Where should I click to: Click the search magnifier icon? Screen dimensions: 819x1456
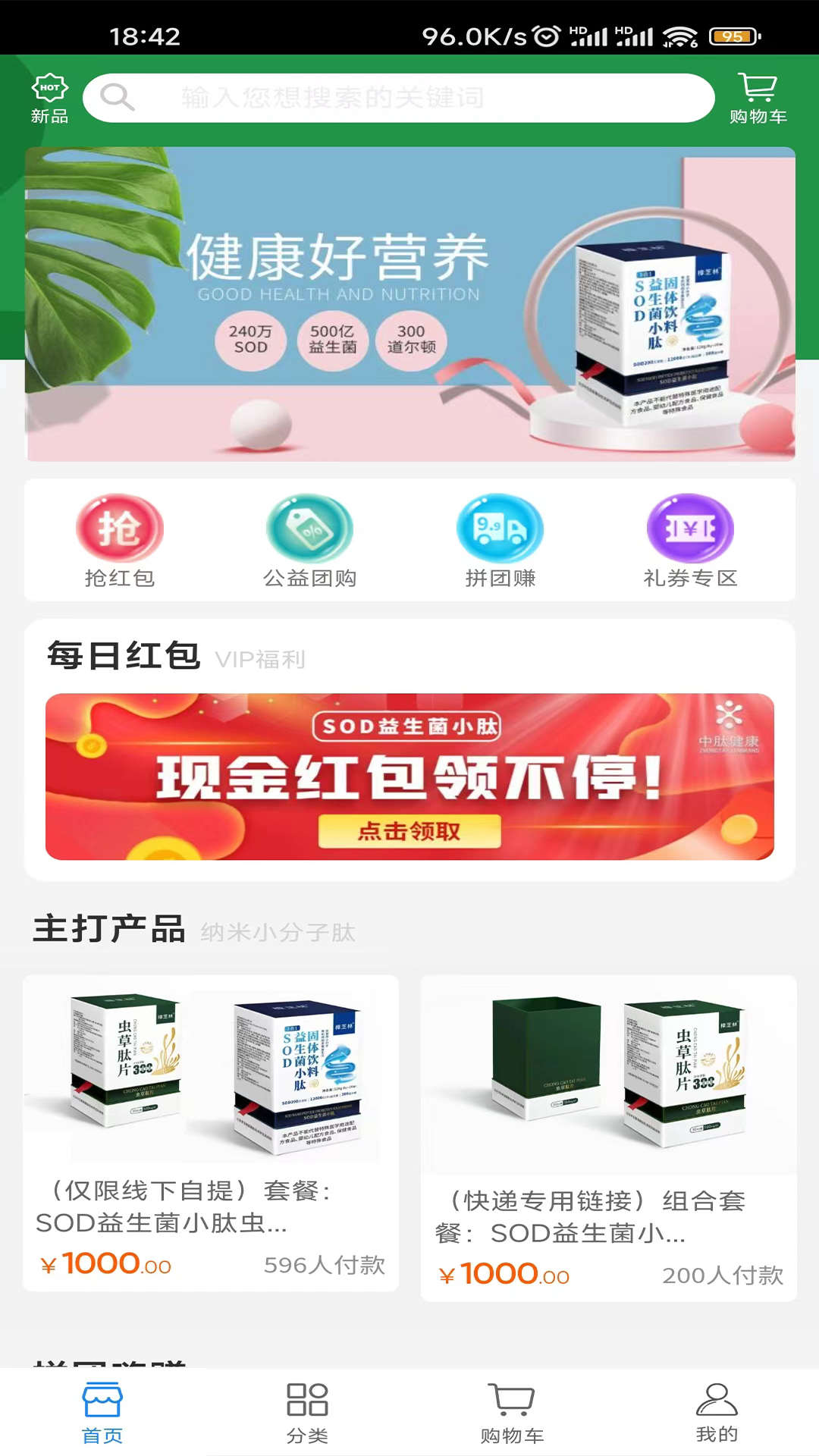119,98
